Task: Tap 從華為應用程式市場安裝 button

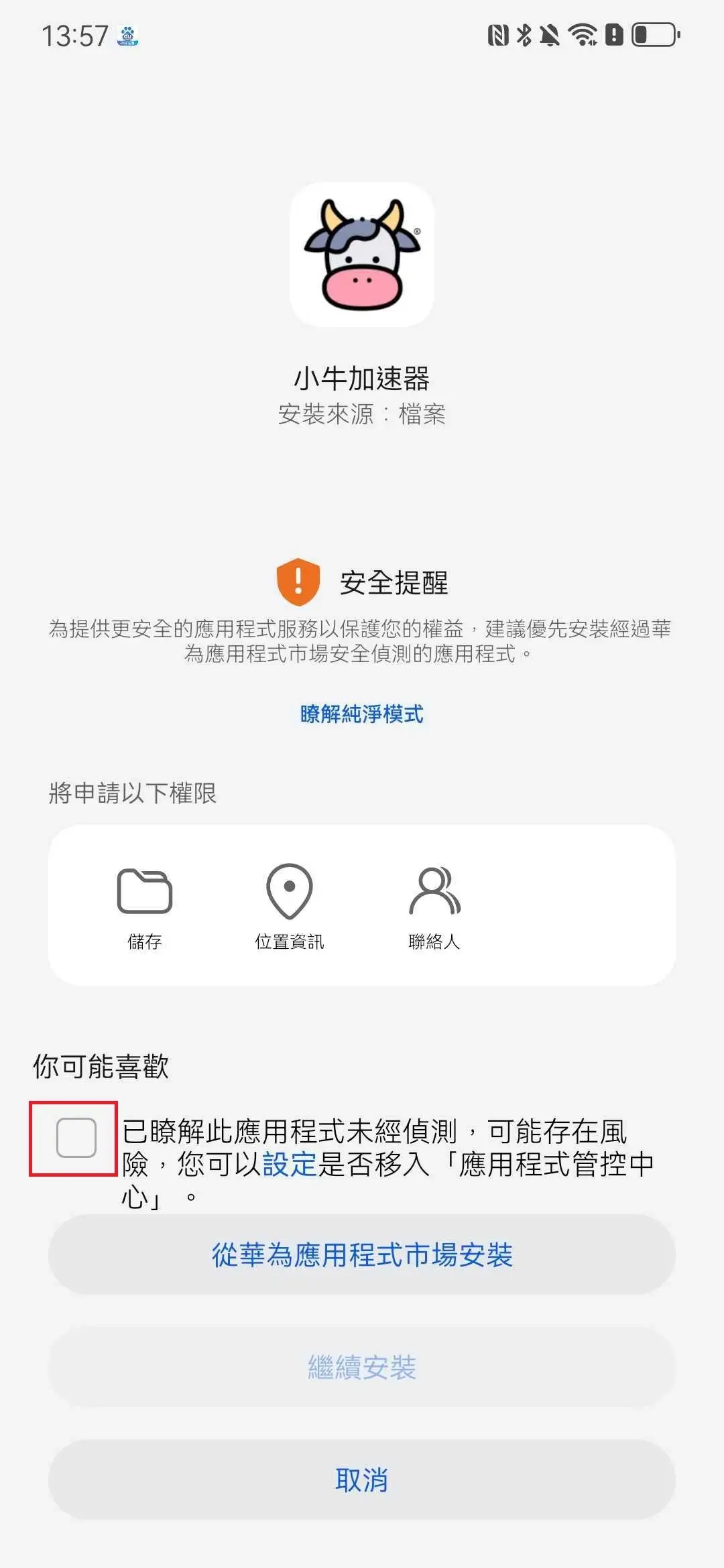Action: tap(361, 1254)
